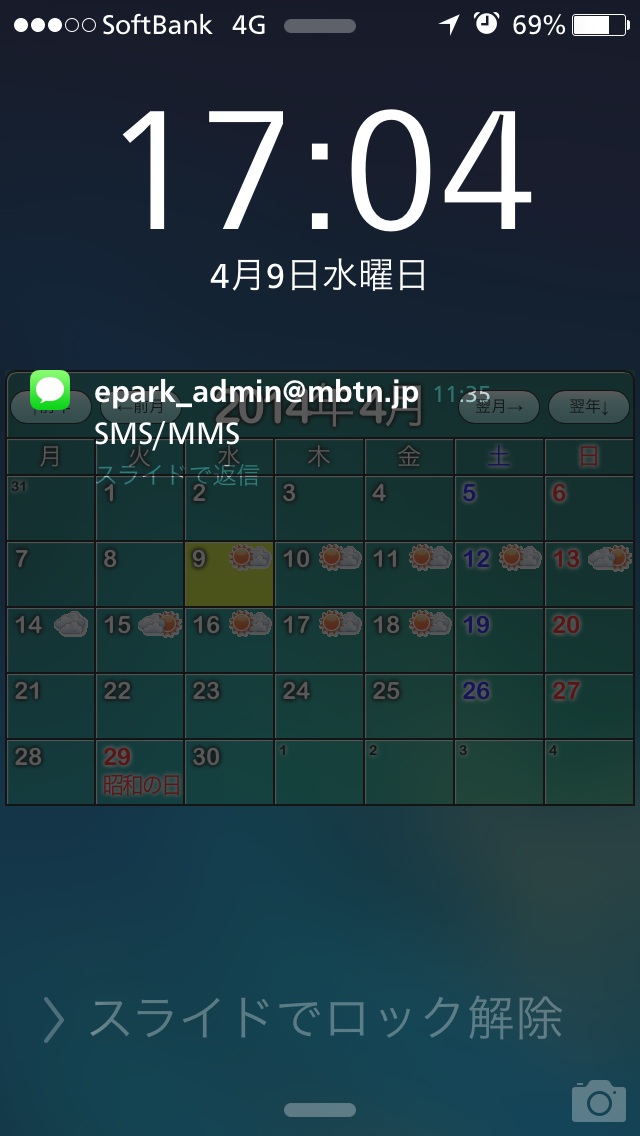
Task: Open the notification from epark_admin@mbtn.jp
Action: tap(257, 411)
